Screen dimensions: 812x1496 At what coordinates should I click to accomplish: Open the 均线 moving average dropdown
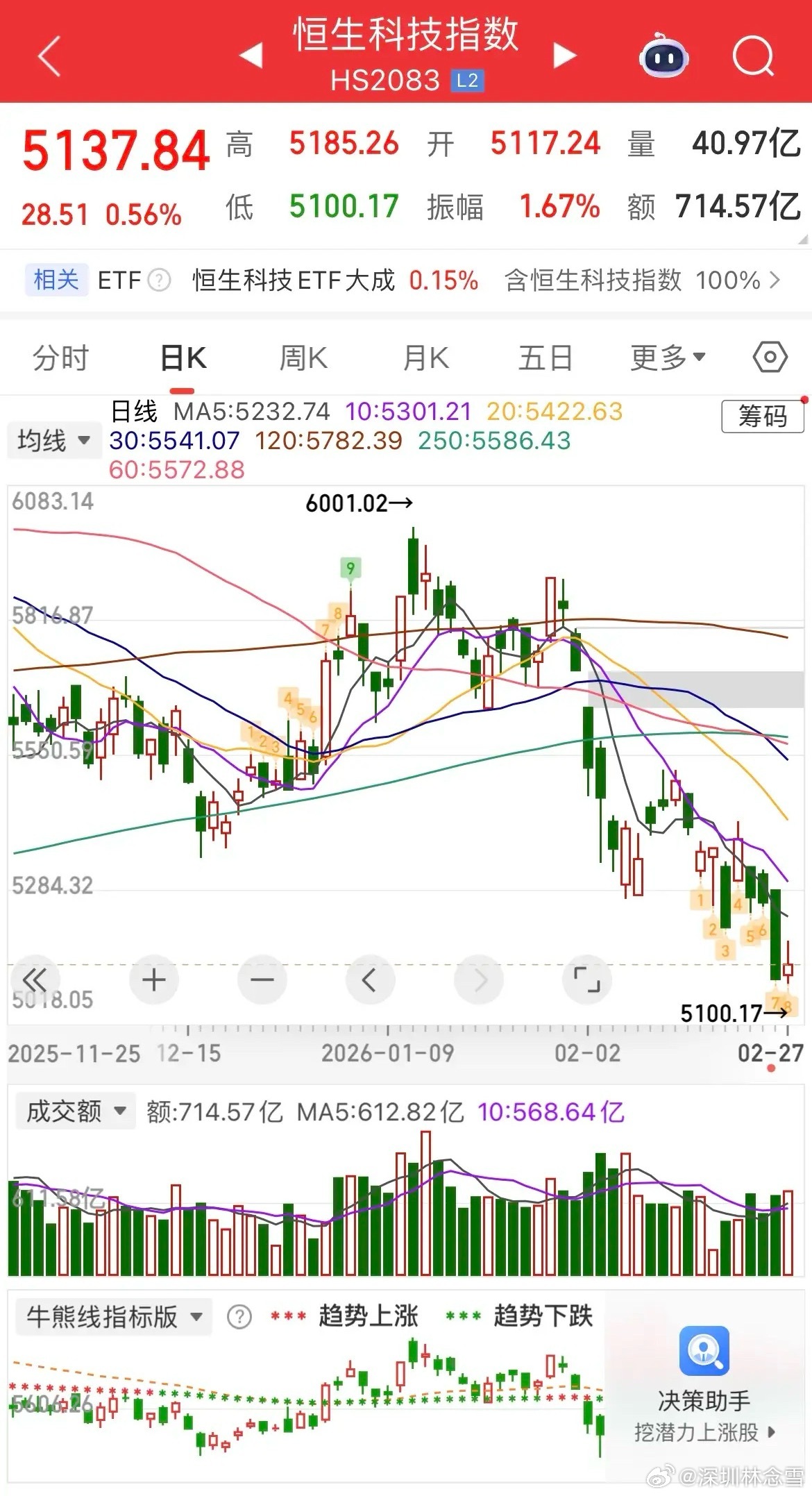point(54,439)
